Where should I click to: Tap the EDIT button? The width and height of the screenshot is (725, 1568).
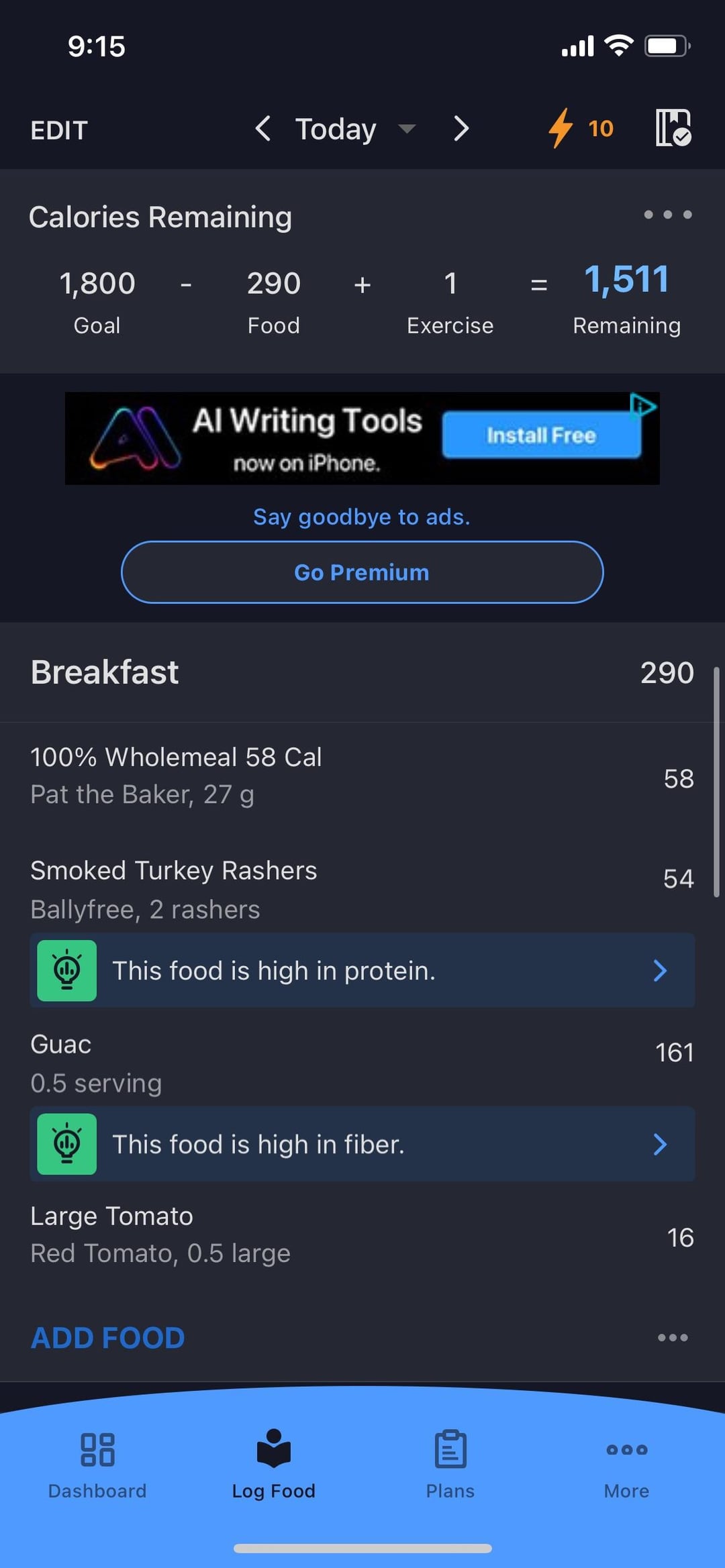coord(59,130)
